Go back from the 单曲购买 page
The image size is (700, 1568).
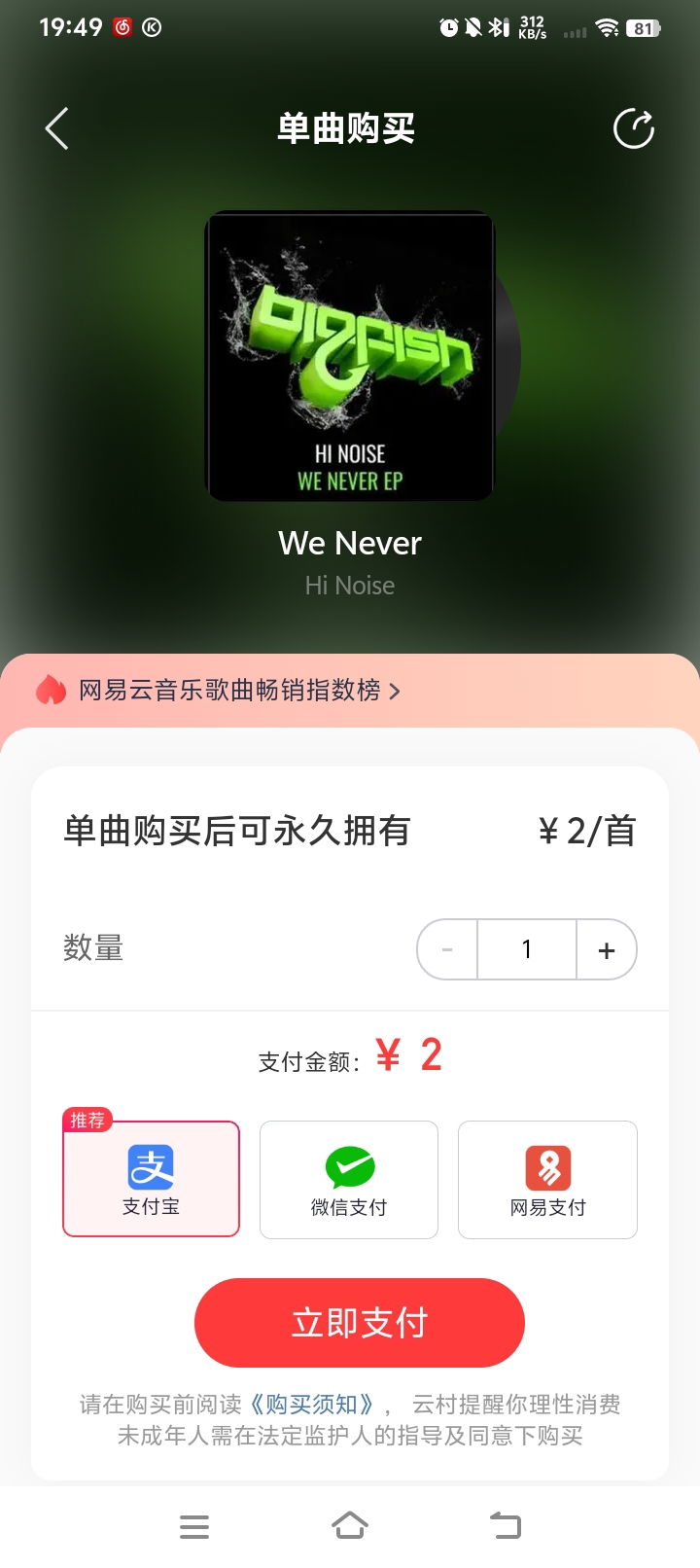57,128
